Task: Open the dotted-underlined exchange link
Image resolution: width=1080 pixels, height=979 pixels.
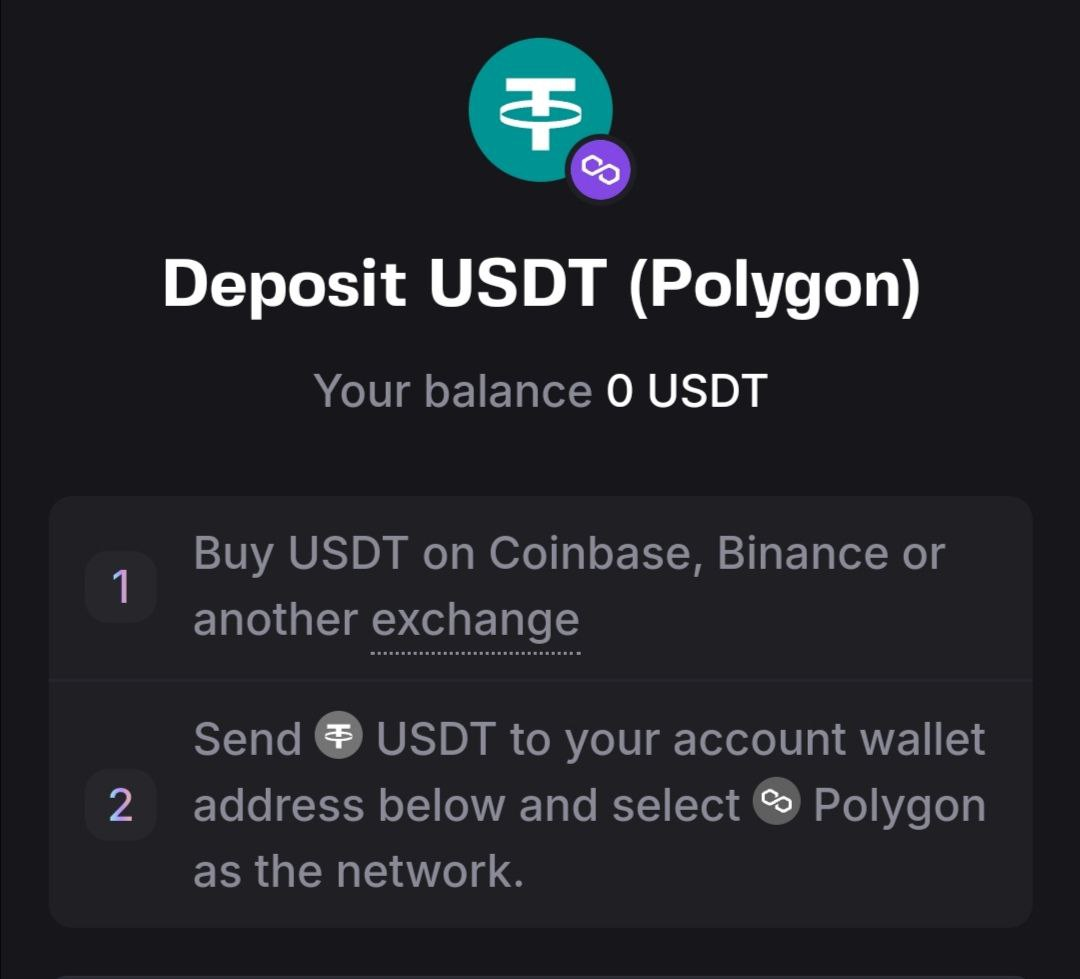Action: pos(475,621)
